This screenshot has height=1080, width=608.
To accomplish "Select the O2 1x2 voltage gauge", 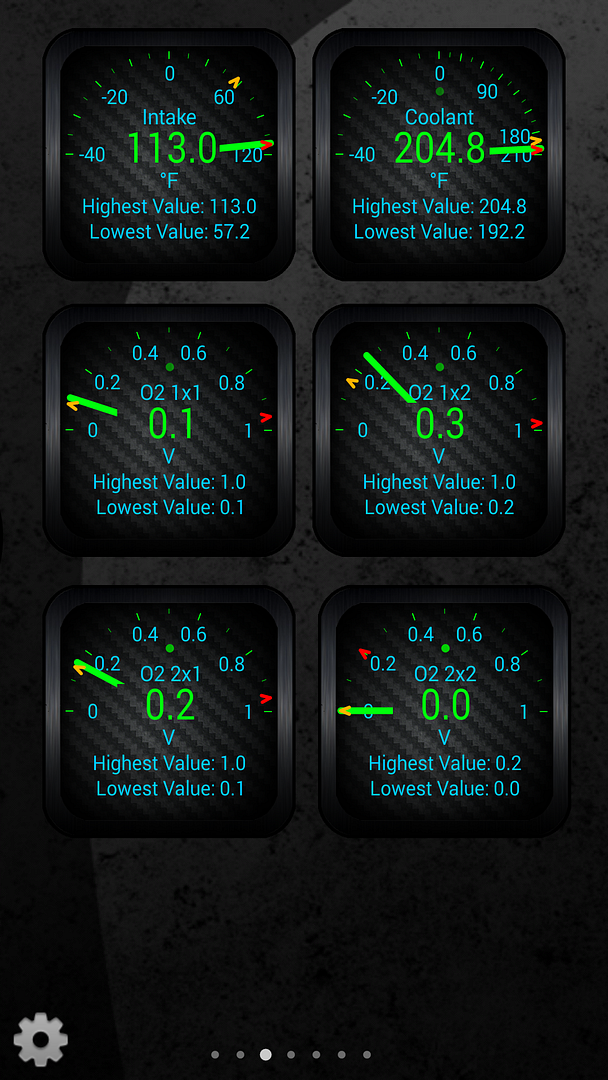I will coord(439,430).
